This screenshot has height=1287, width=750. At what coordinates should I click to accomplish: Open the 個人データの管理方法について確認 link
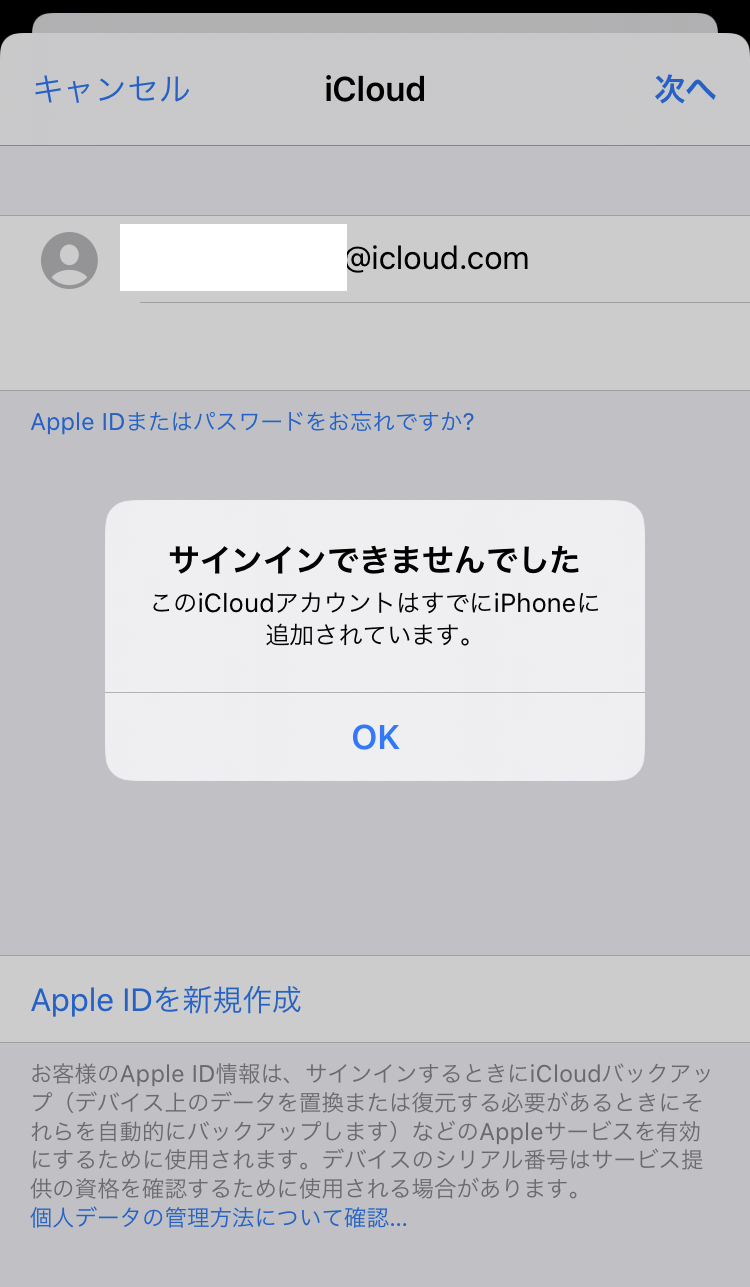pos(219,1218)
